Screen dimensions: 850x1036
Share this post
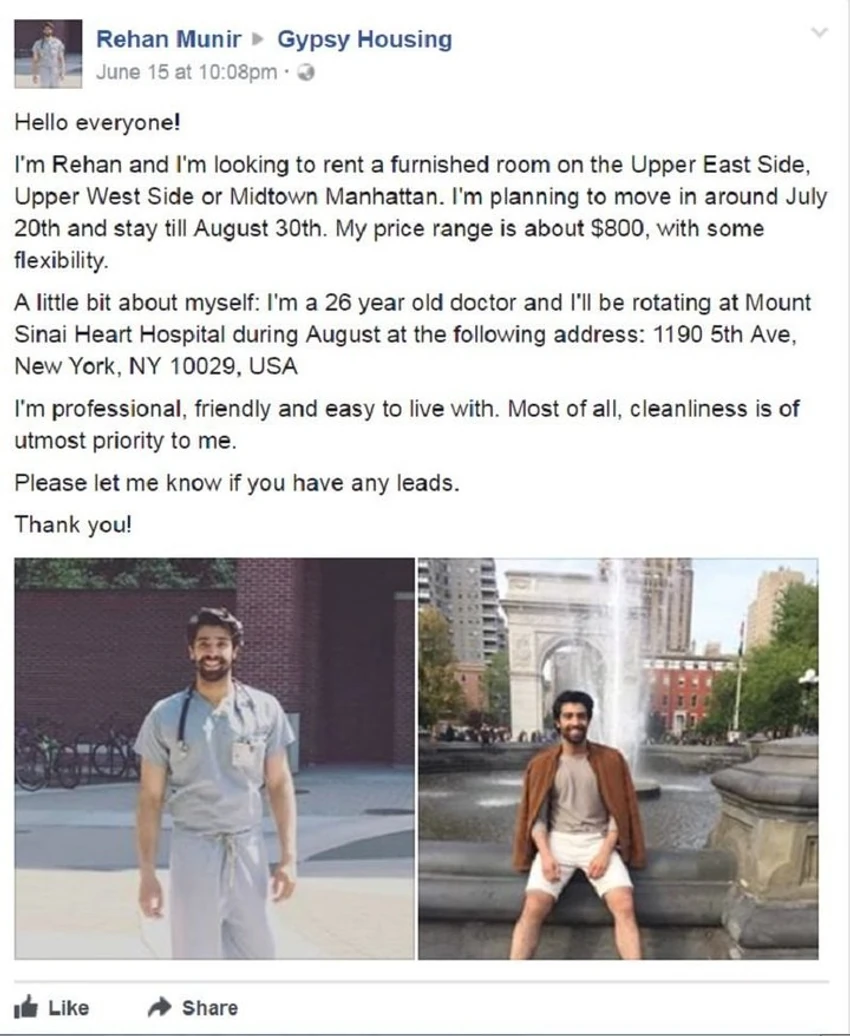click(192, 1007)
